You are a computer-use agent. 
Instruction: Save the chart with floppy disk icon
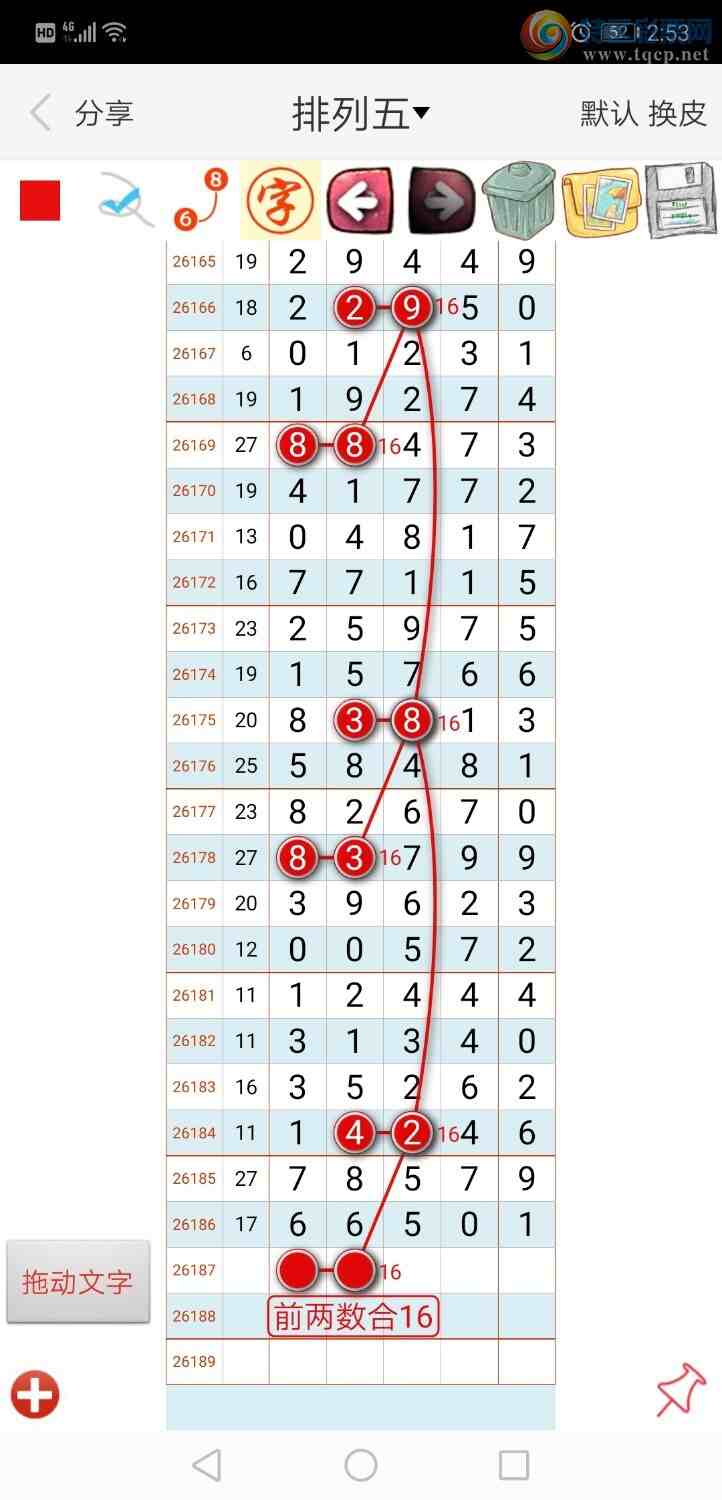coord(681,199)
